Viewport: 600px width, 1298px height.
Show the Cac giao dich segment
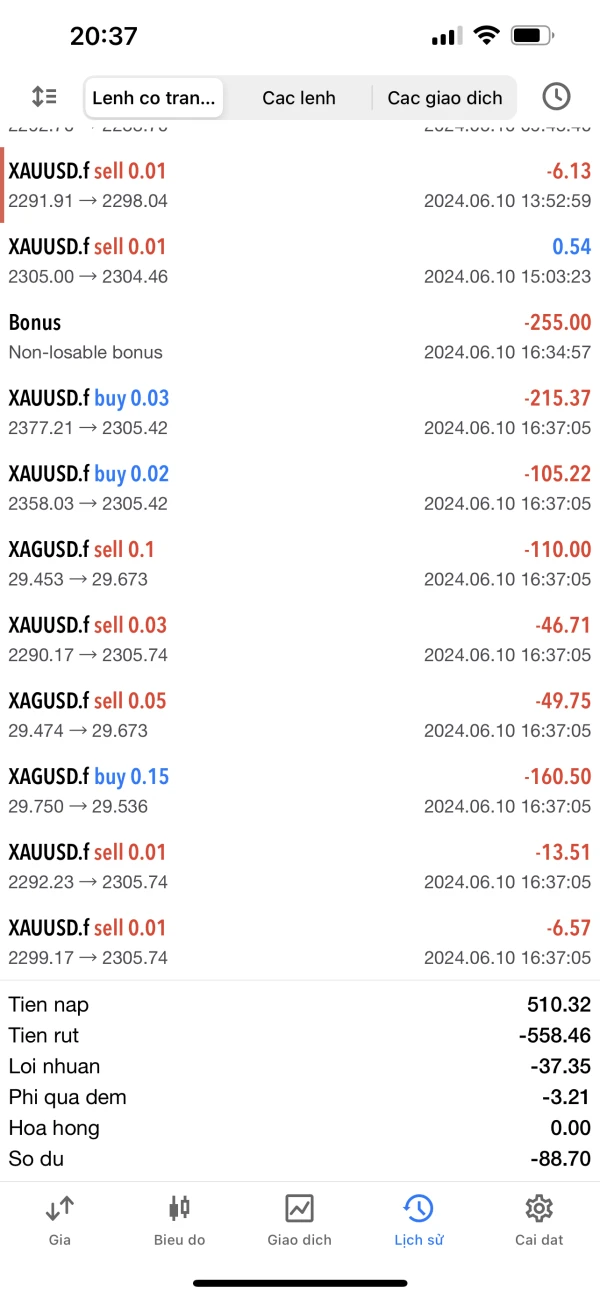tap(445, 98)
